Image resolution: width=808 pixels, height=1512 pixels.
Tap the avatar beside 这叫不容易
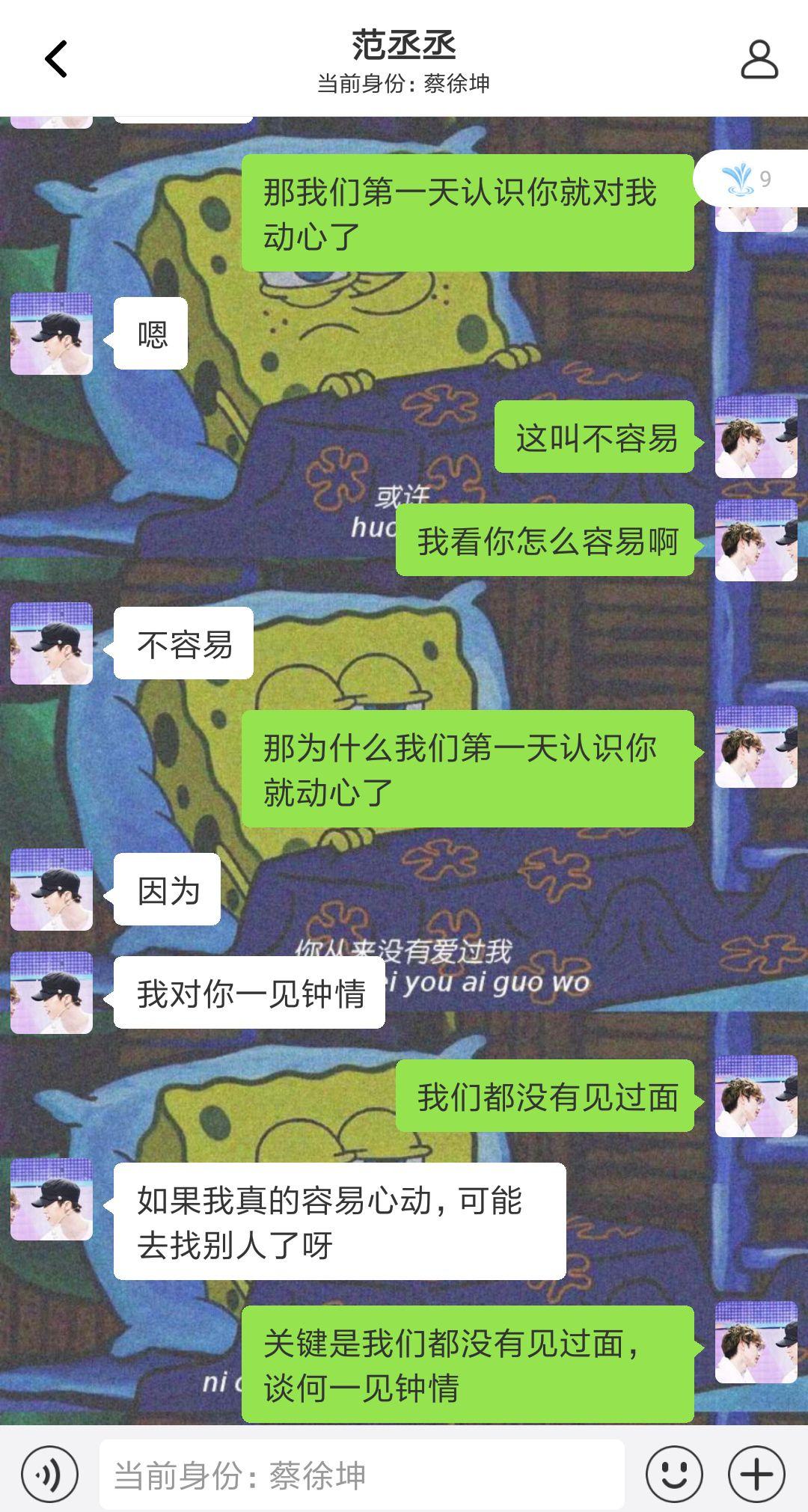point(756,437)
